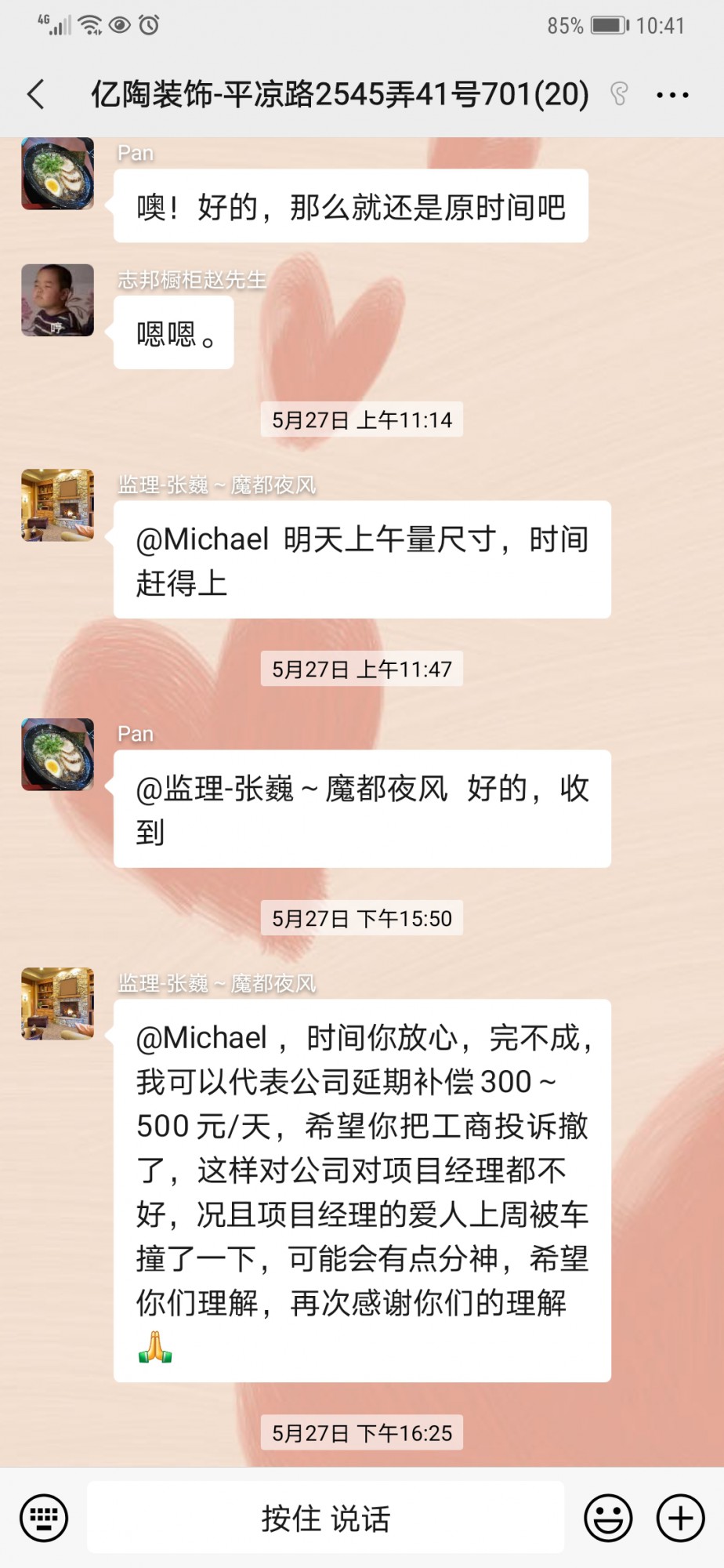724x1568 pixels.
Task: Open the group chat overflow menu
Action: tap(672, 95)
